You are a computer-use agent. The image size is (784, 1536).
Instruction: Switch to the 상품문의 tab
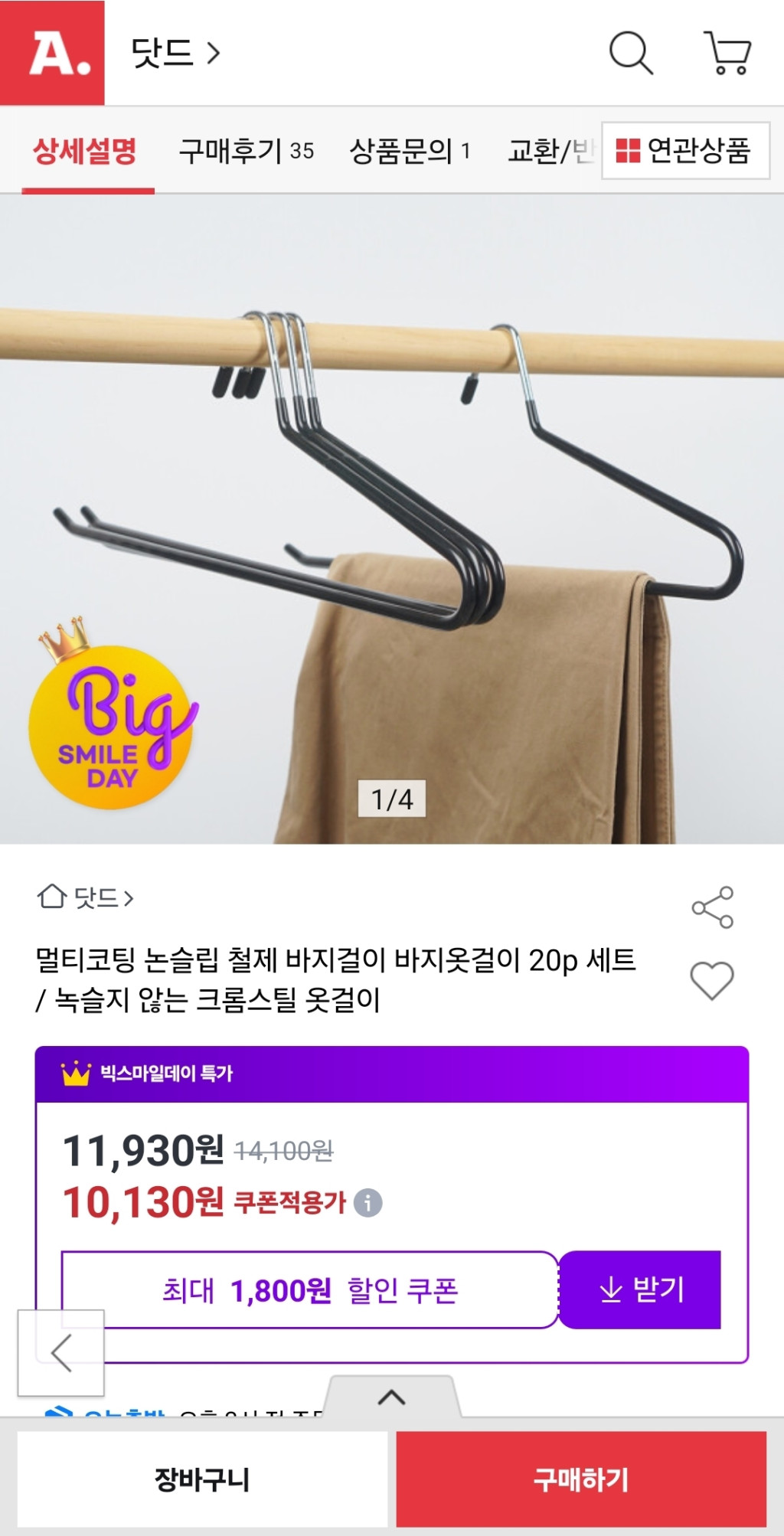click(409, 150)
